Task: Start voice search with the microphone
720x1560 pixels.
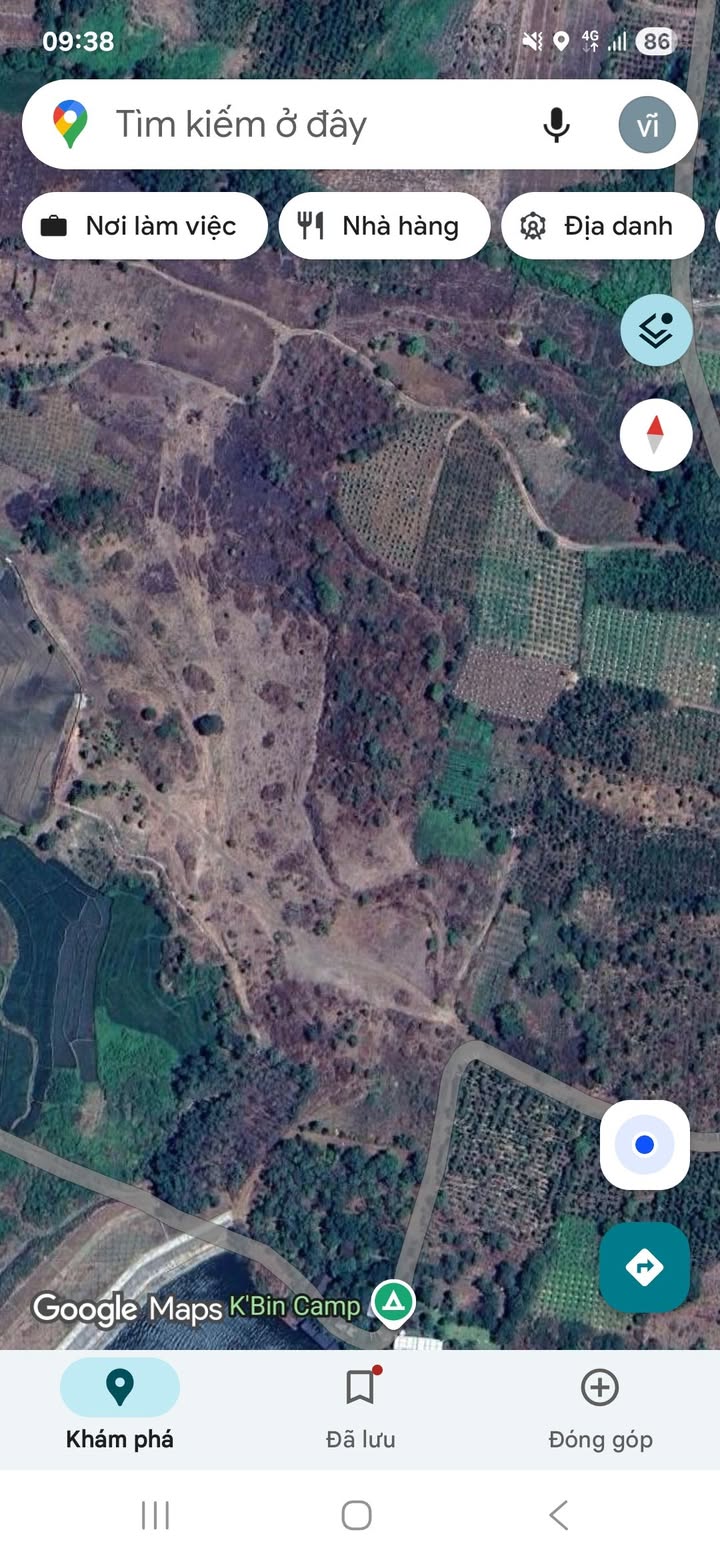Action: 556,125
